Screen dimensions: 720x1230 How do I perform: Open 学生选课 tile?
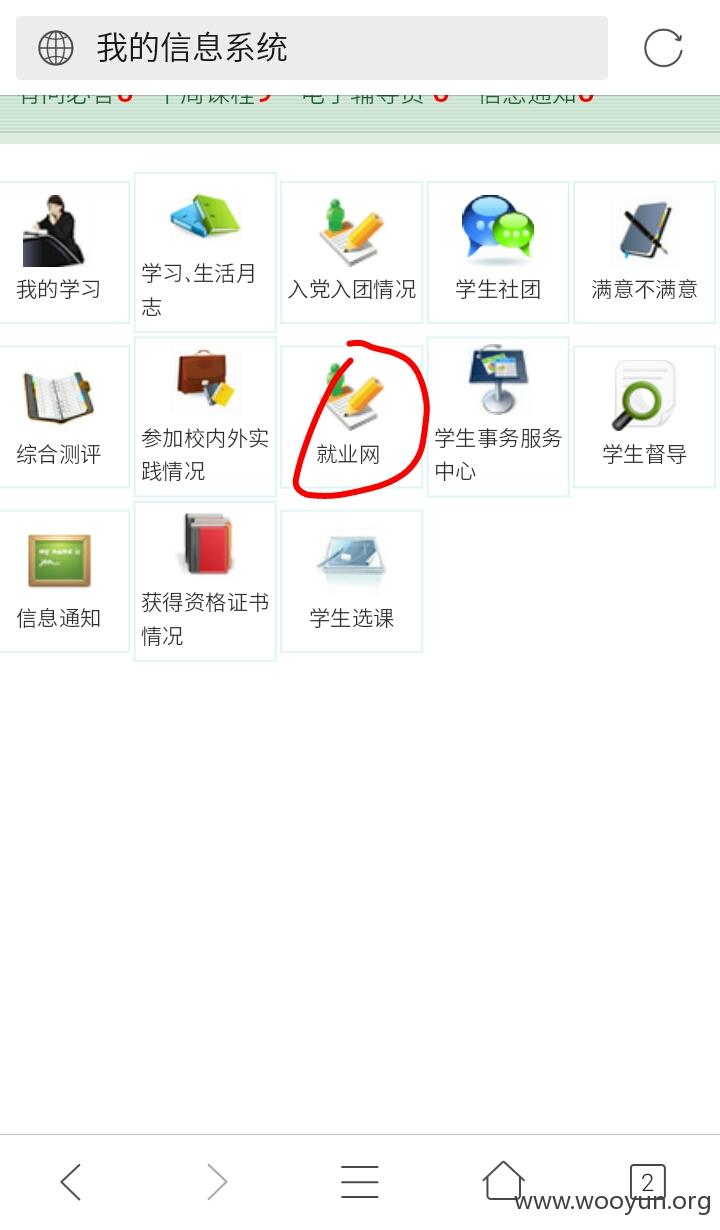tap(352, 581)
